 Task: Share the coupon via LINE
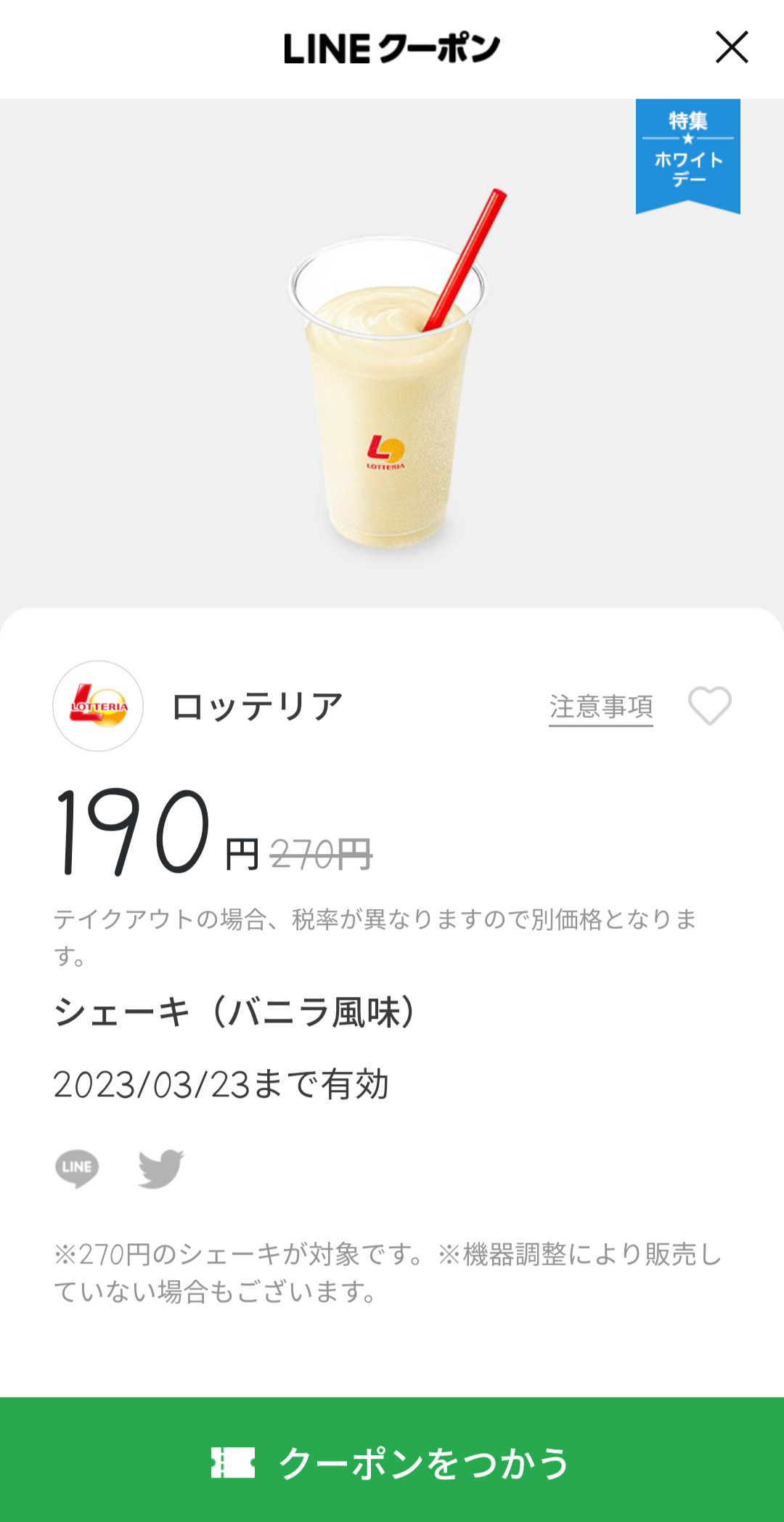tap(77, 1168)
